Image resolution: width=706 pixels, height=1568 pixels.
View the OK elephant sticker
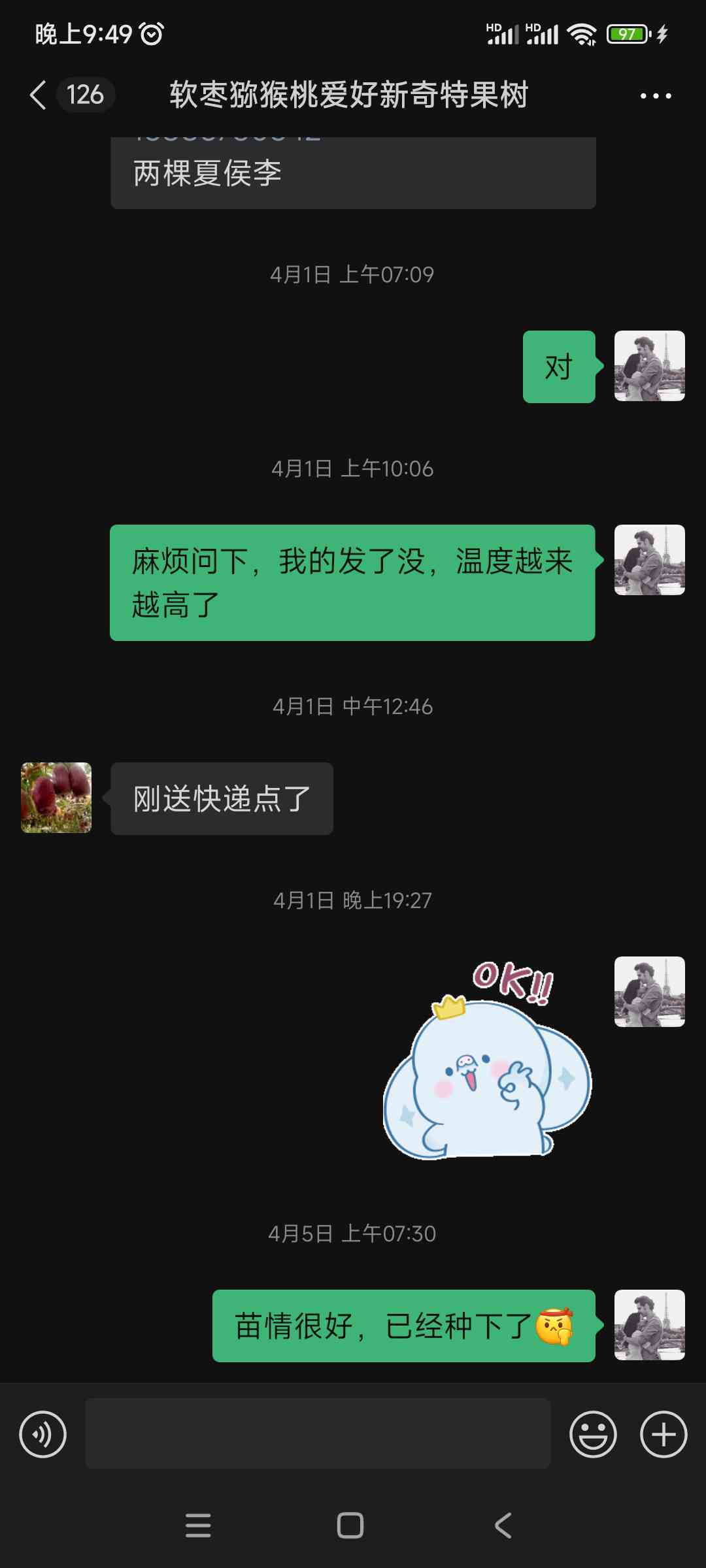coord(487,1058)
